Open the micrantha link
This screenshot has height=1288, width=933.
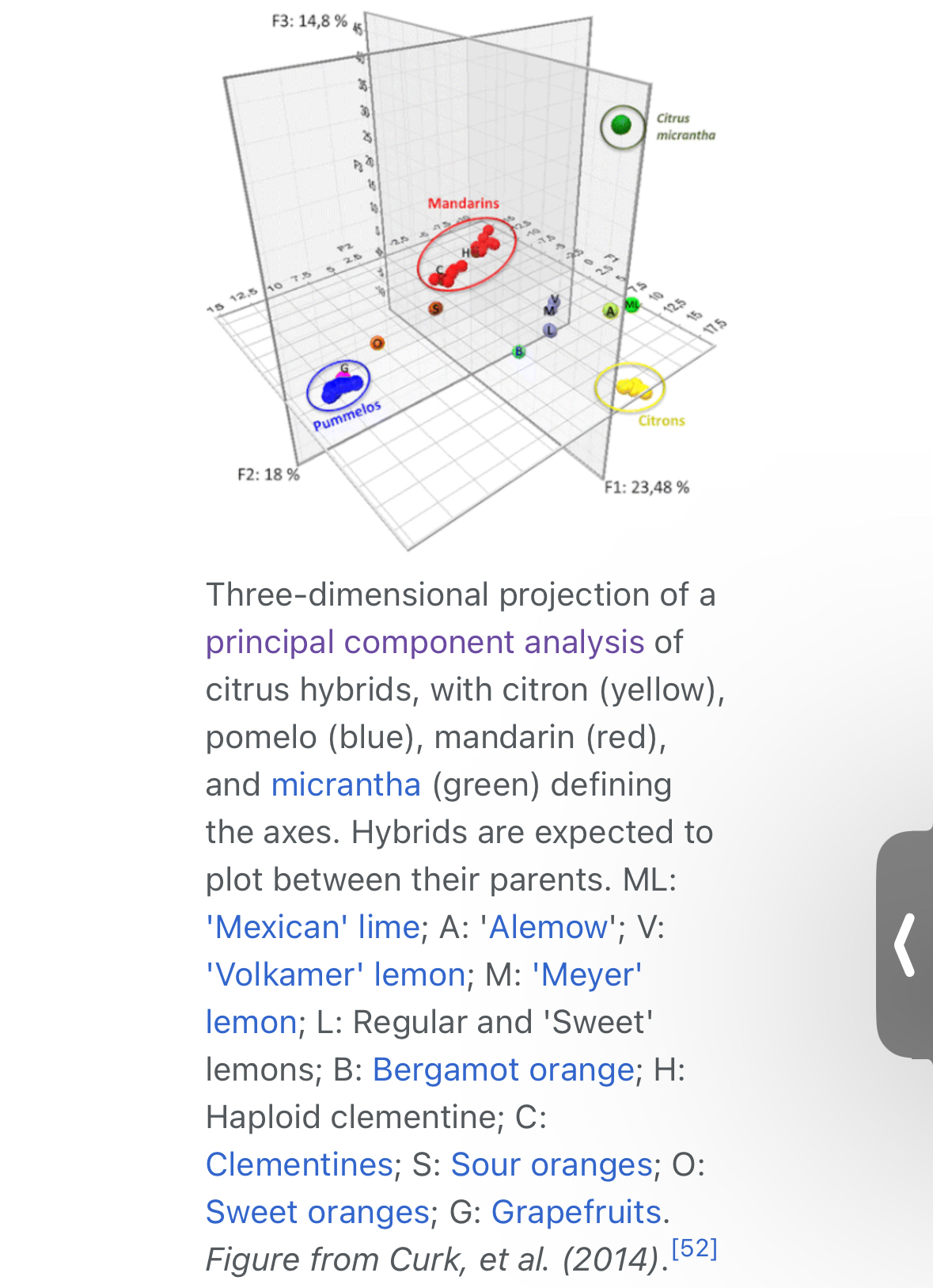tap(346, 785)
